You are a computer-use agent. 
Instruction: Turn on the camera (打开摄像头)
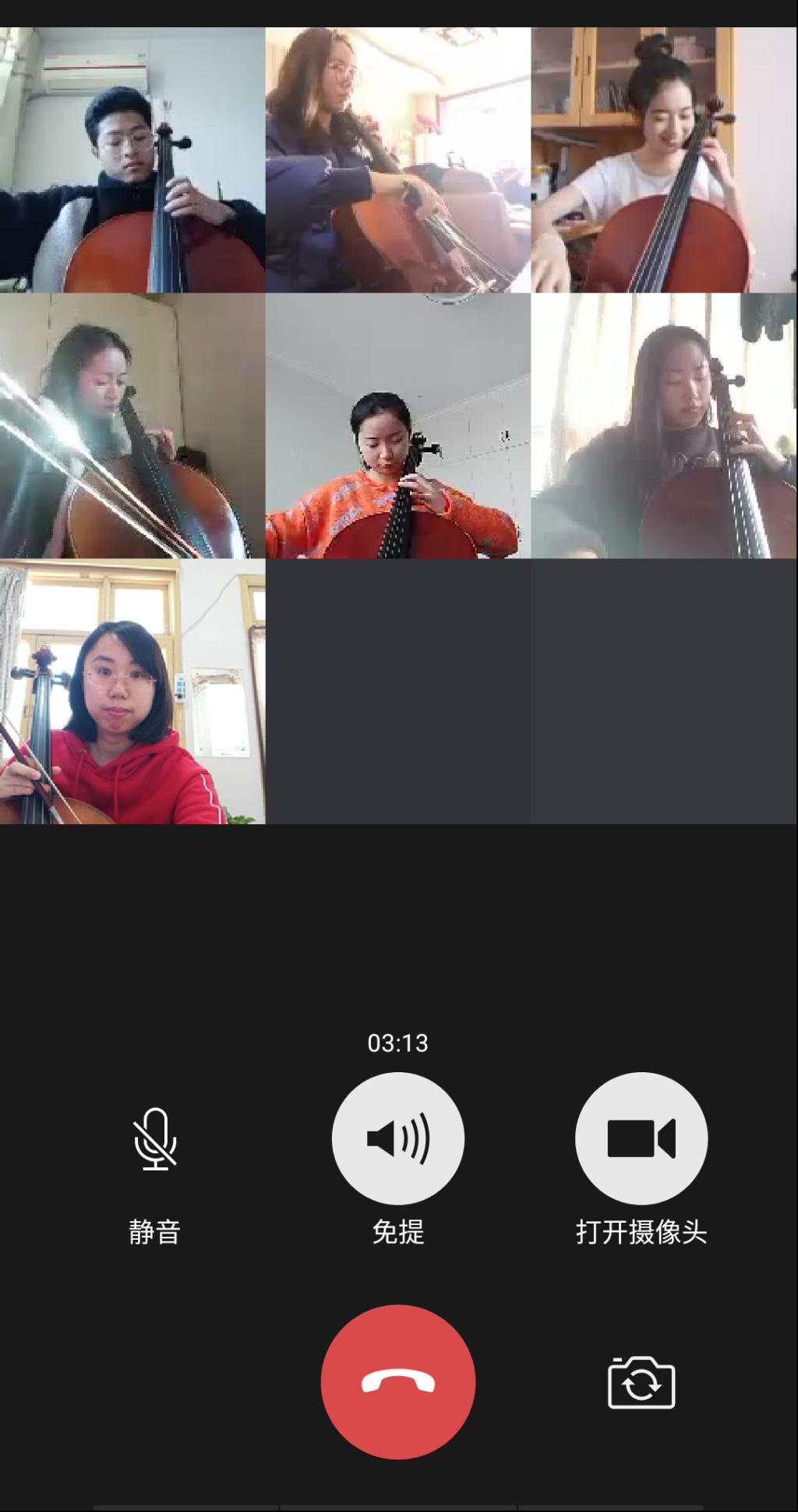(641, 1138)
